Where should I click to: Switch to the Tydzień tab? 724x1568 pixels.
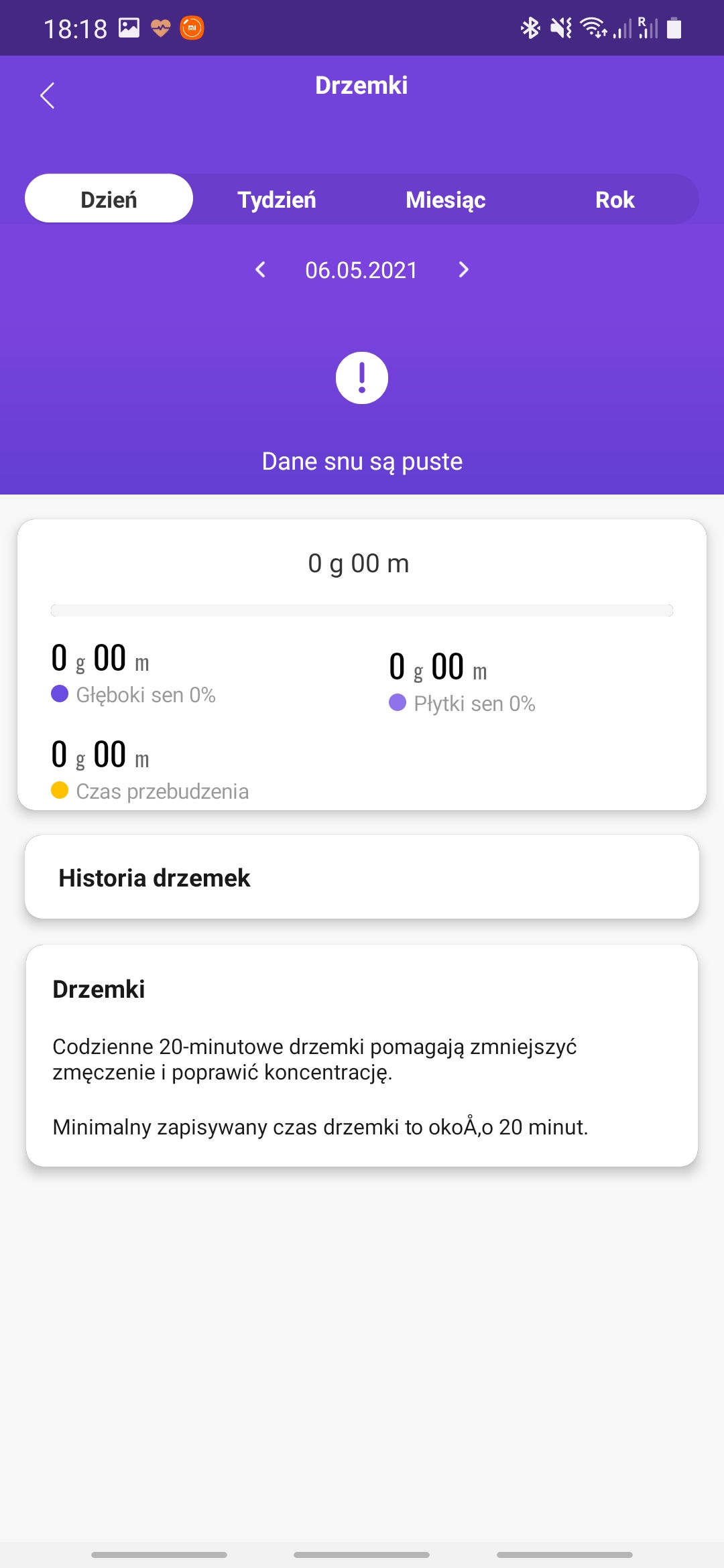pos(276,199)
